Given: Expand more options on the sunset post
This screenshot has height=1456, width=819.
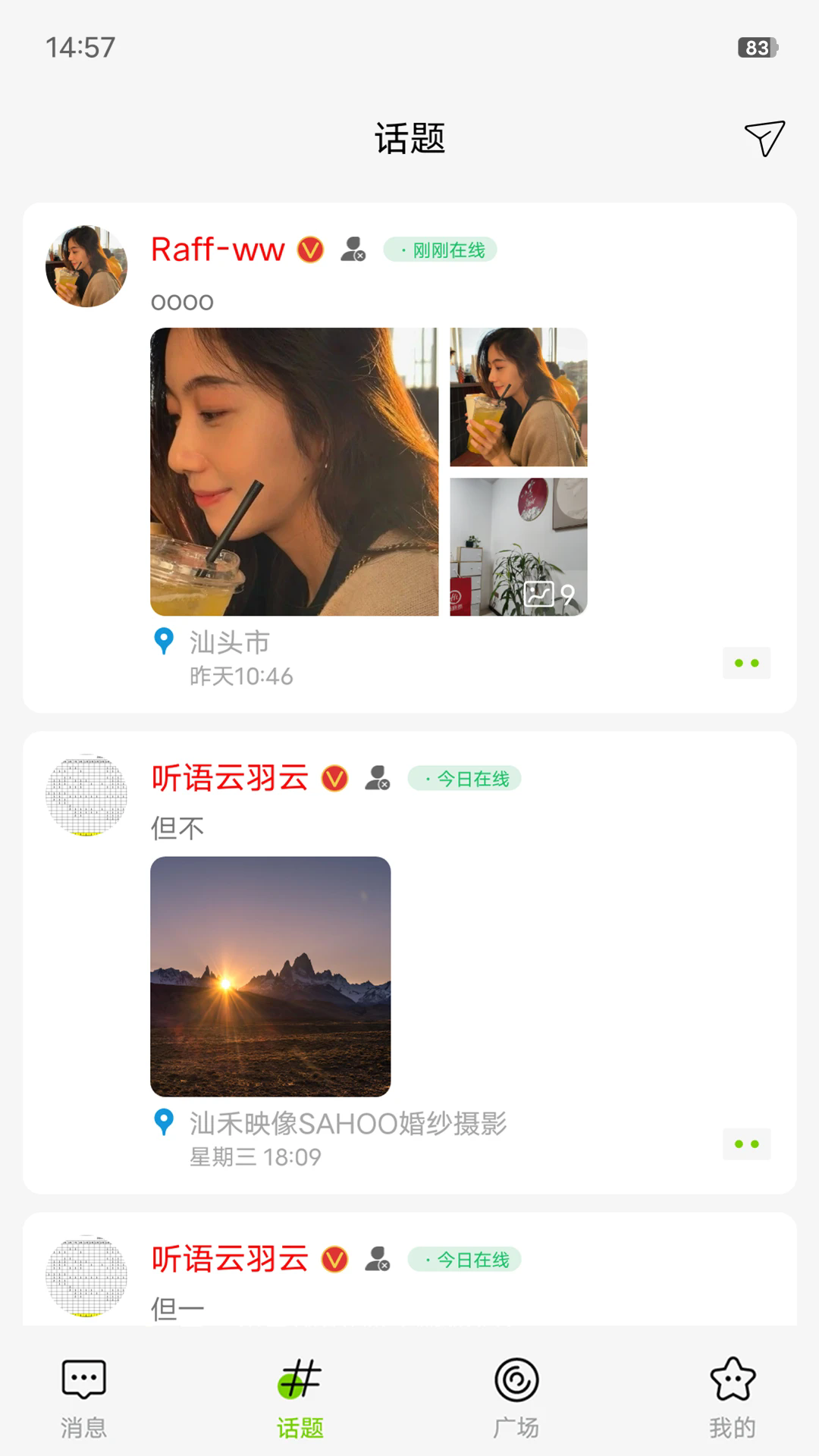Looking at the screenshot, I should point(748,1144).
